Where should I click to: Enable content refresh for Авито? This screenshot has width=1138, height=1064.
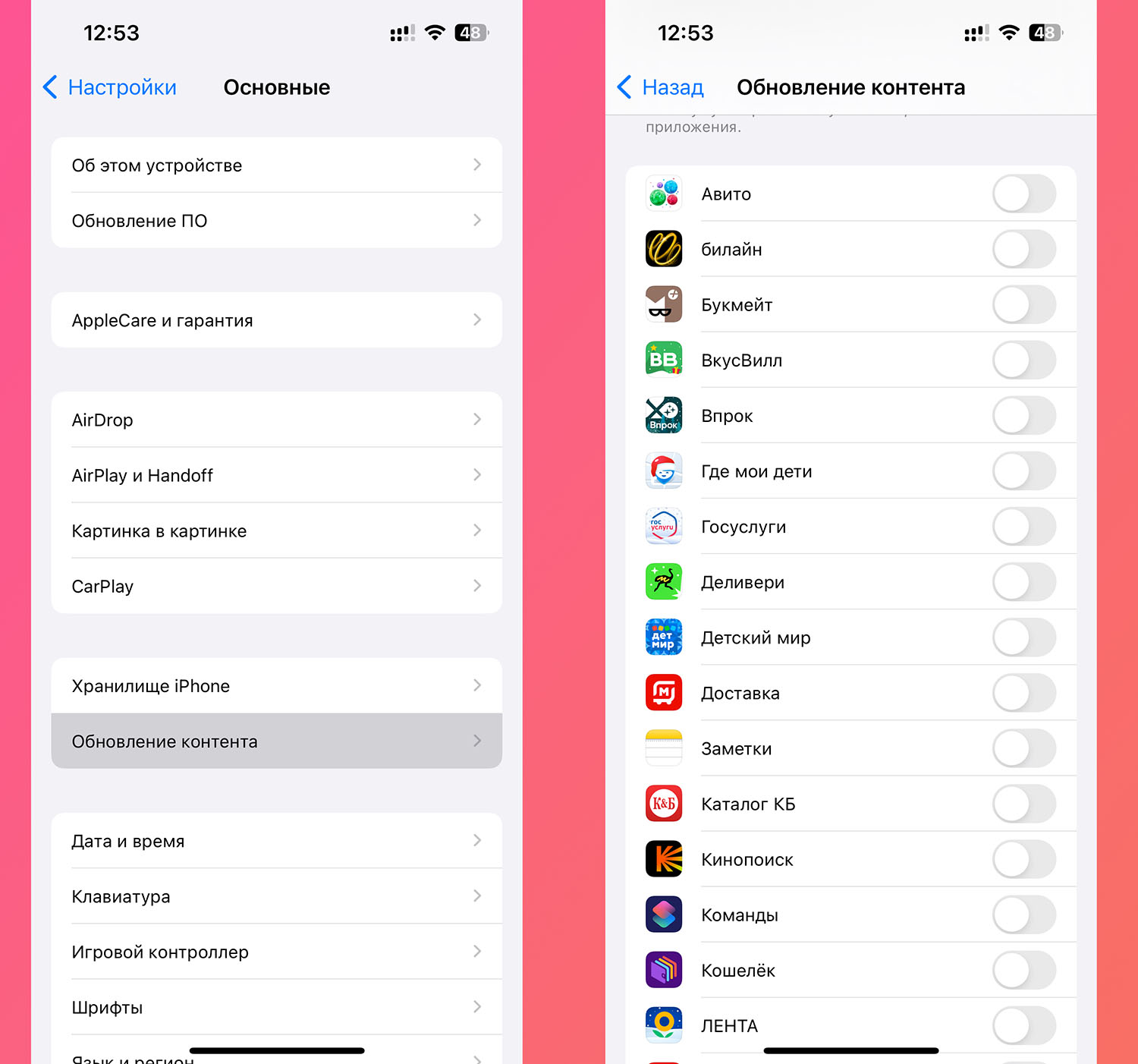[1023, 194]
